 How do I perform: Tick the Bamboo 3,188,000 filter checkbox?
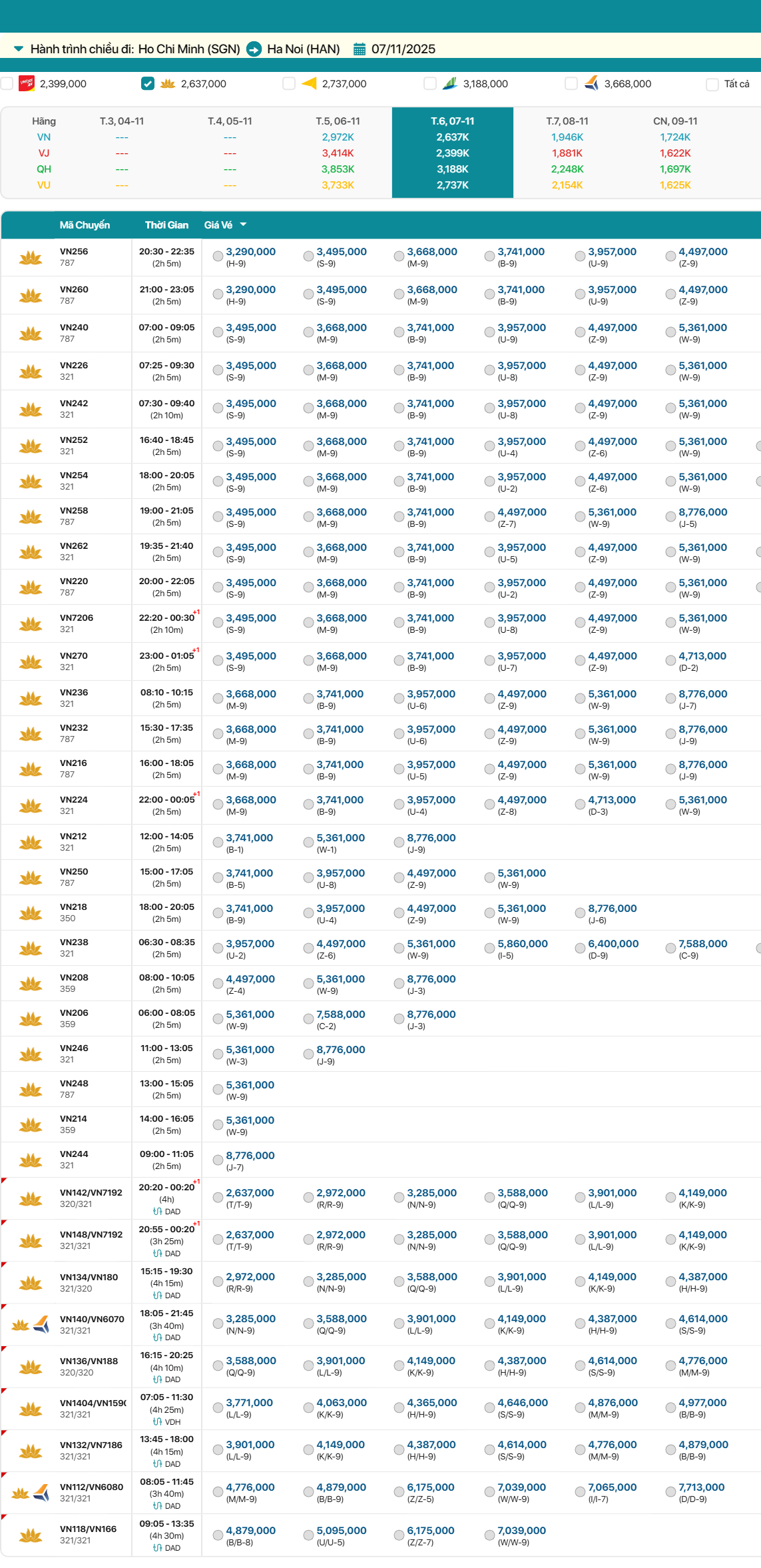[x=430, y=84]
